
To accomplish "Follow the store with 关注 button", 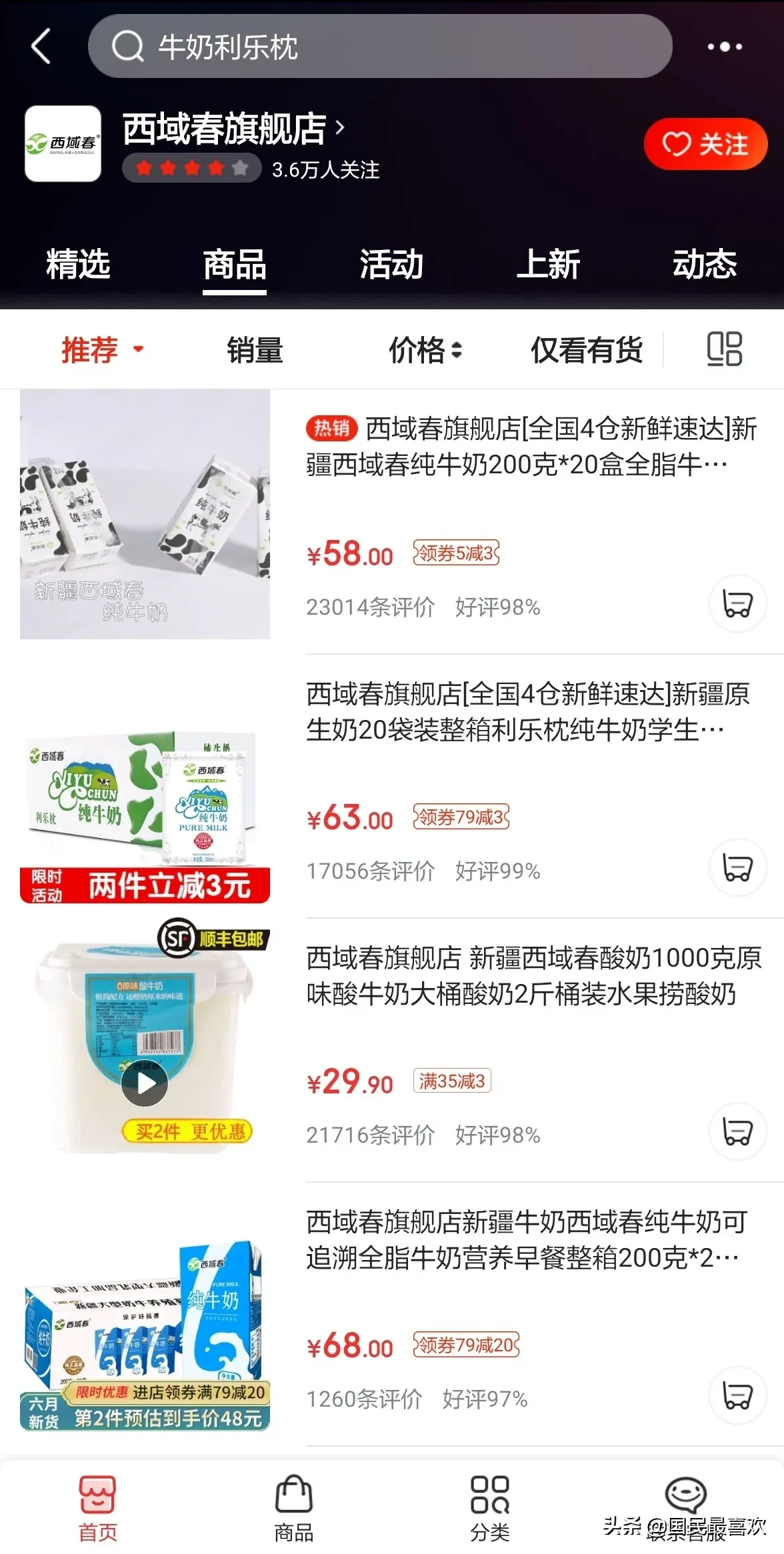I will coord(705,144).
